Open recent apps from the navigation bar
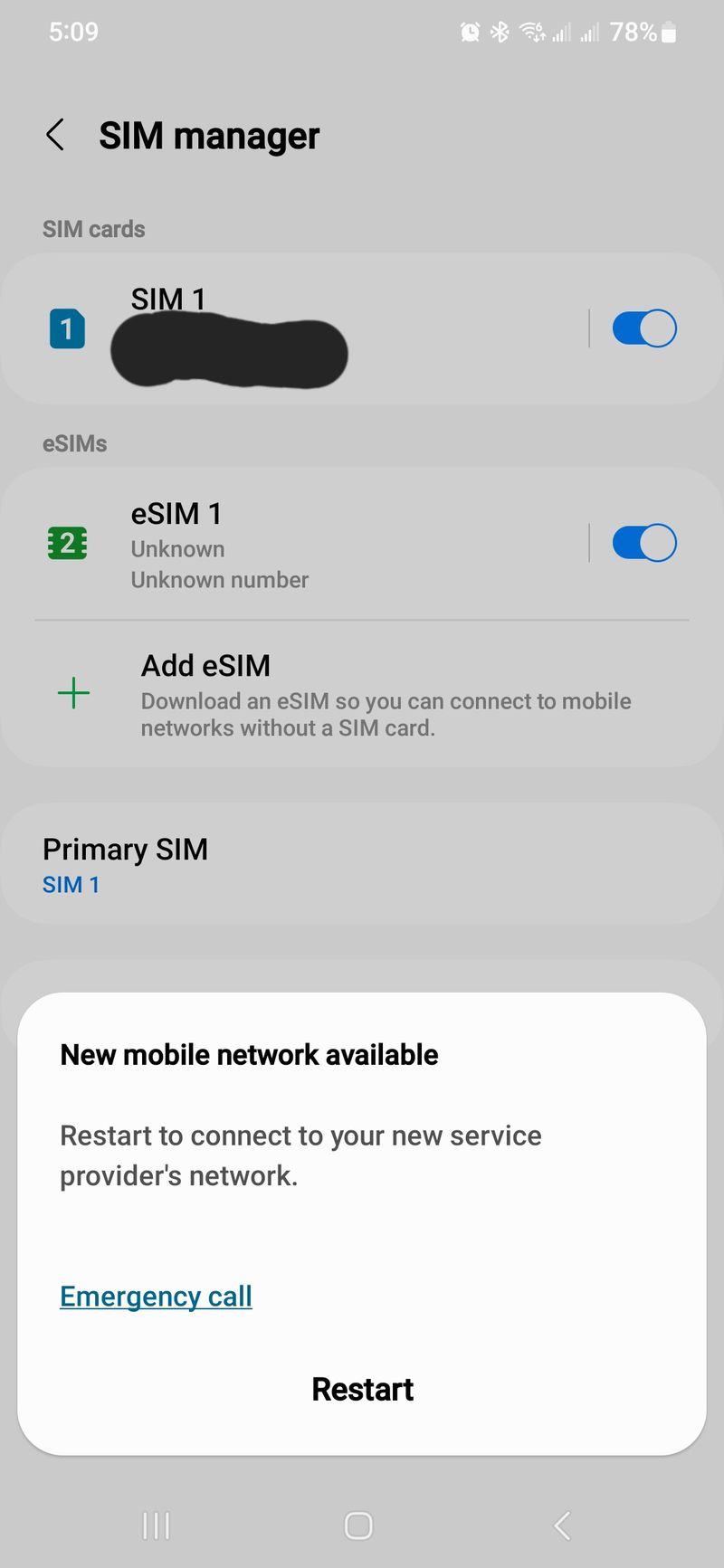This screenshot has width=724, height=1568. 157,1525
